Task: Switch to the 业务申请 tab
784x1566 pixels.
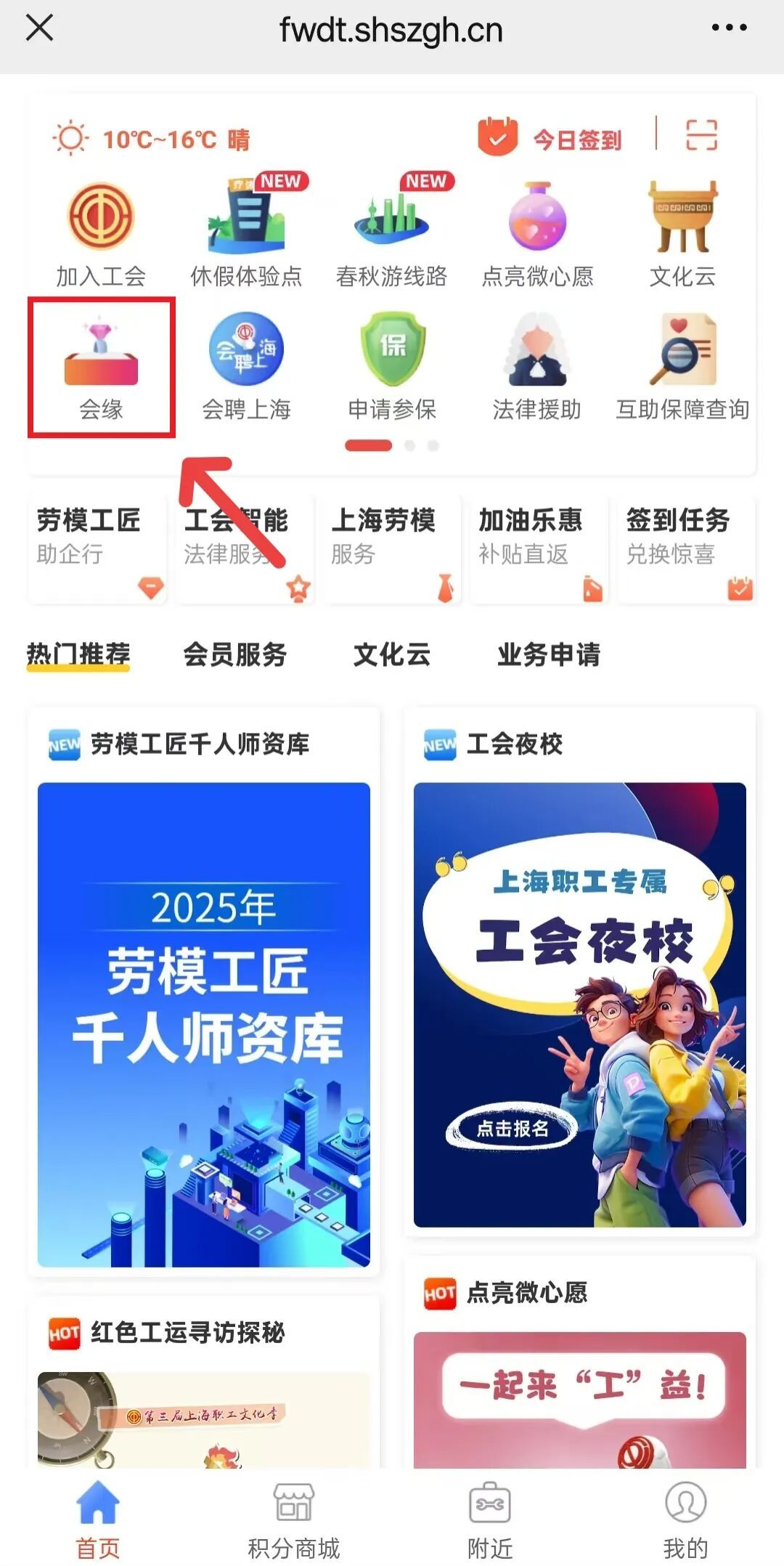Action: point(549,654)
